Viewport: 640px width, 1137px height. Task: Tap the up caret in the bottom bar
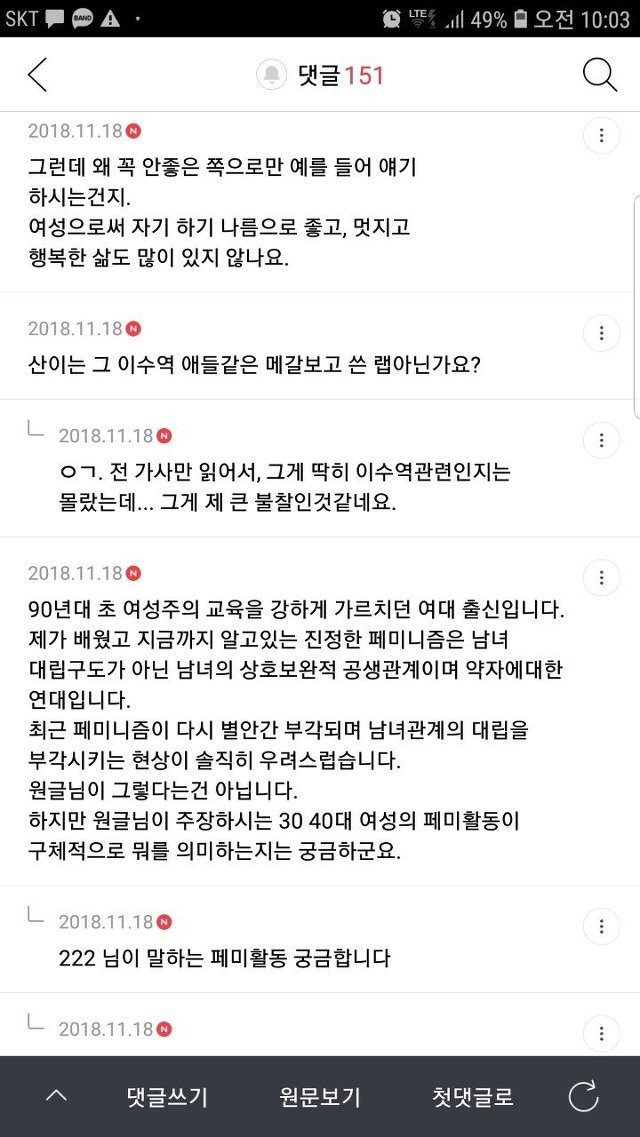tap(57, 1096)
